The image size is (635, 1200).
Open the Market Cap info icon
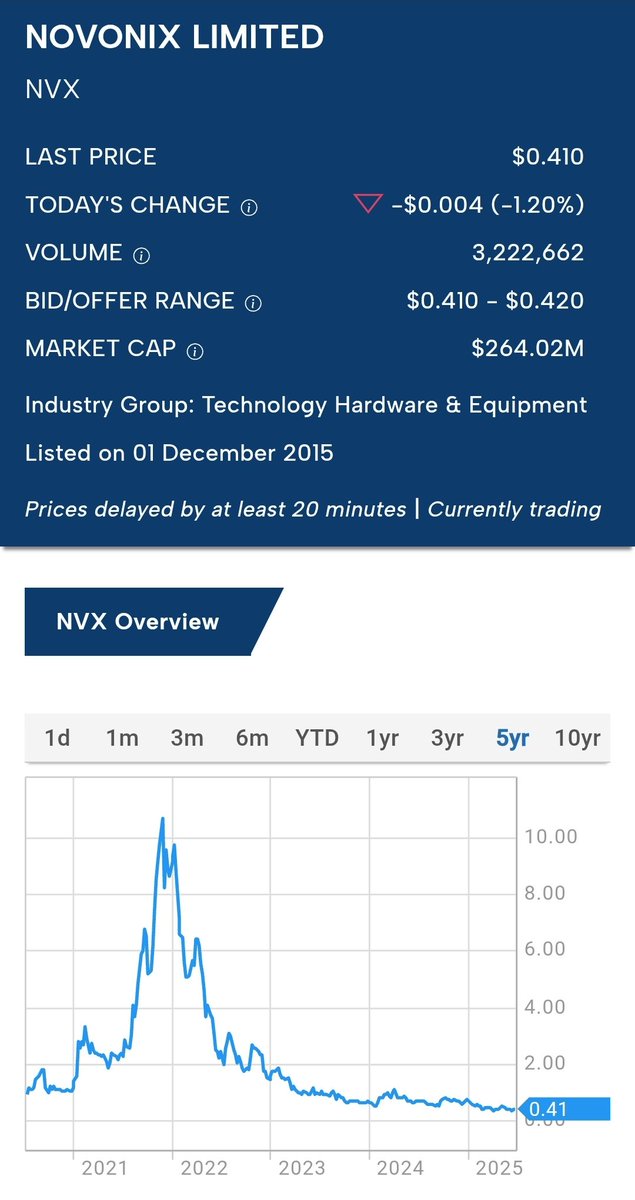196,351
